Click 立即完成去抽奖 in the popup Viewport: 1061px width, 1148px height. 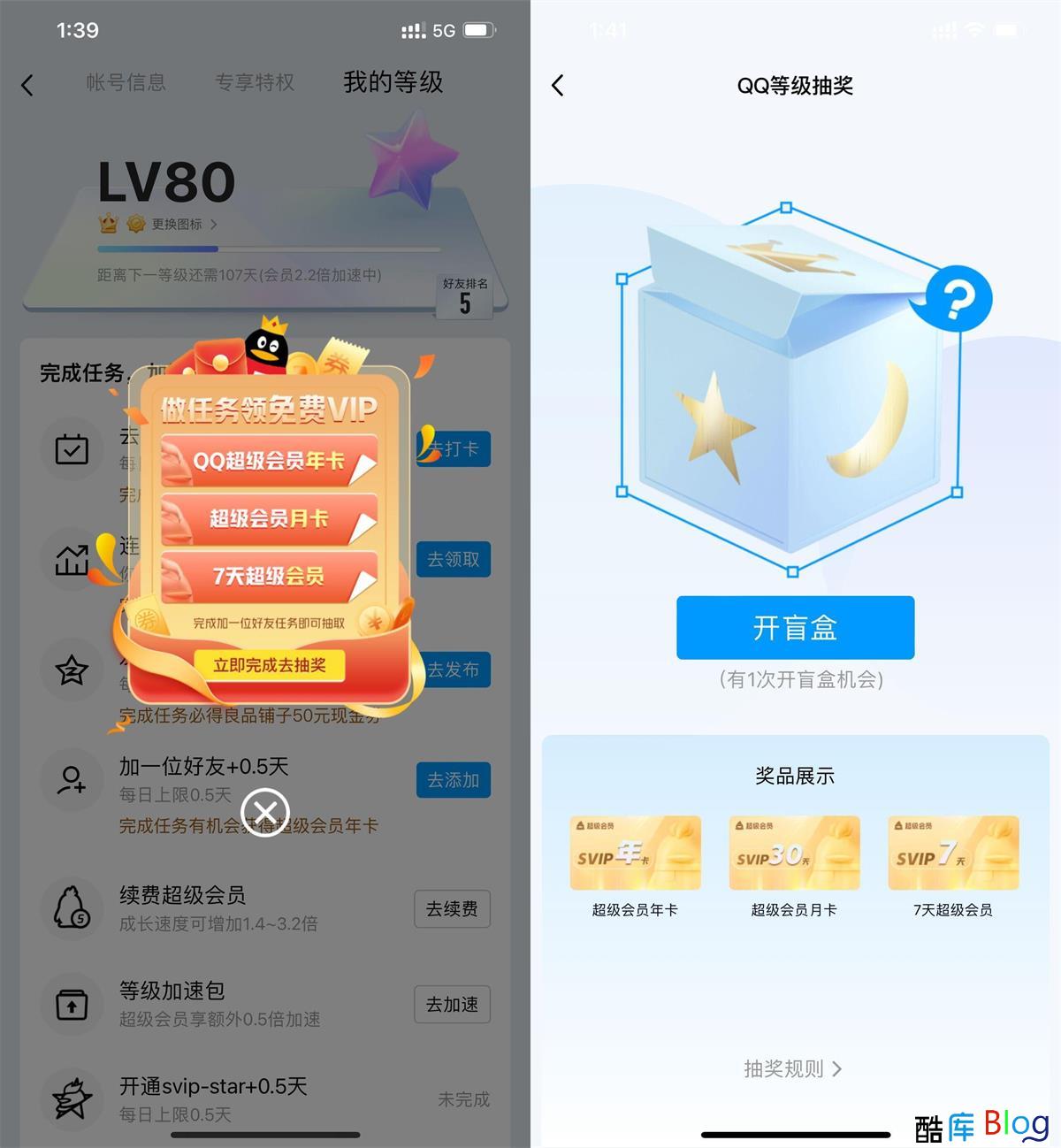click(268, 665)
